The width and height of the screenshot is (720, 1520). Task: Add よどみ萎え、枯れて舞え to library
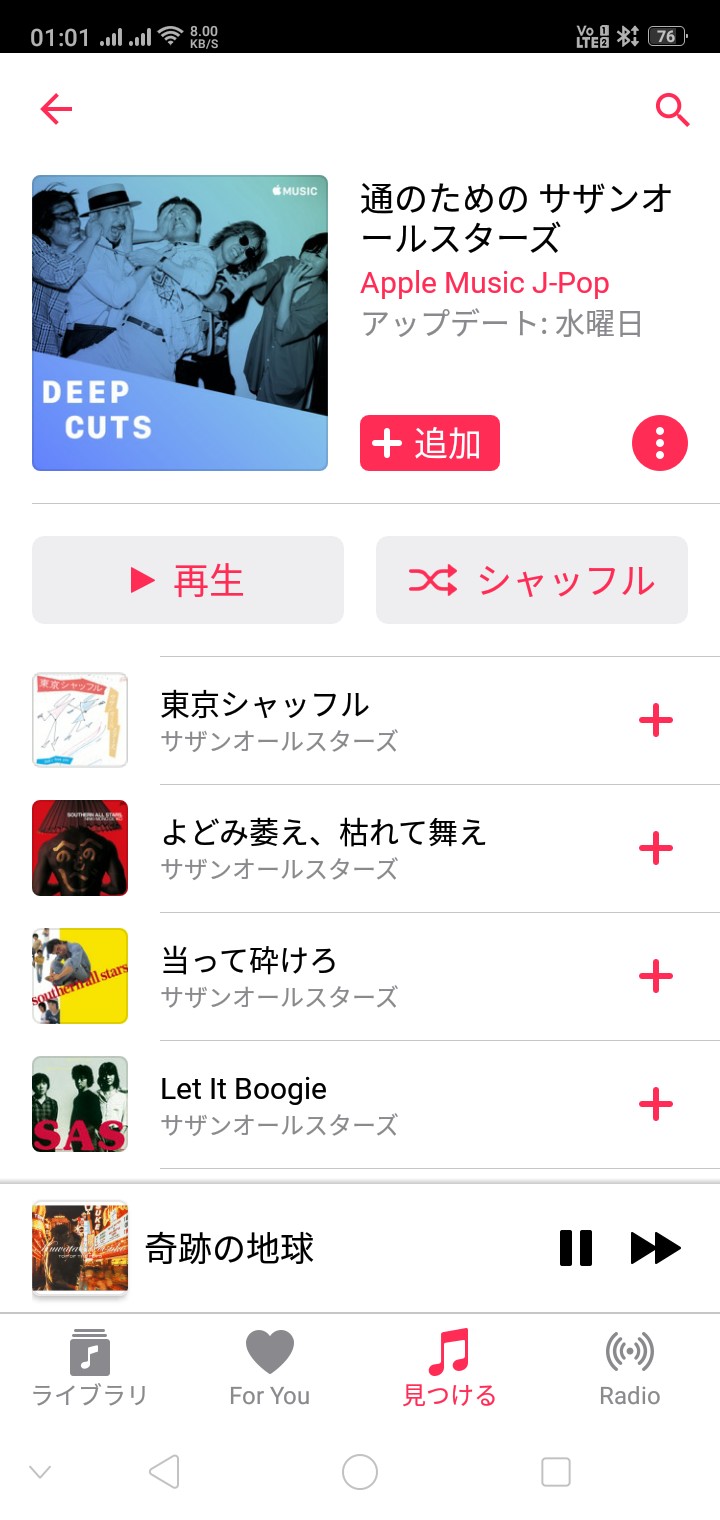[x=656, y=848]
